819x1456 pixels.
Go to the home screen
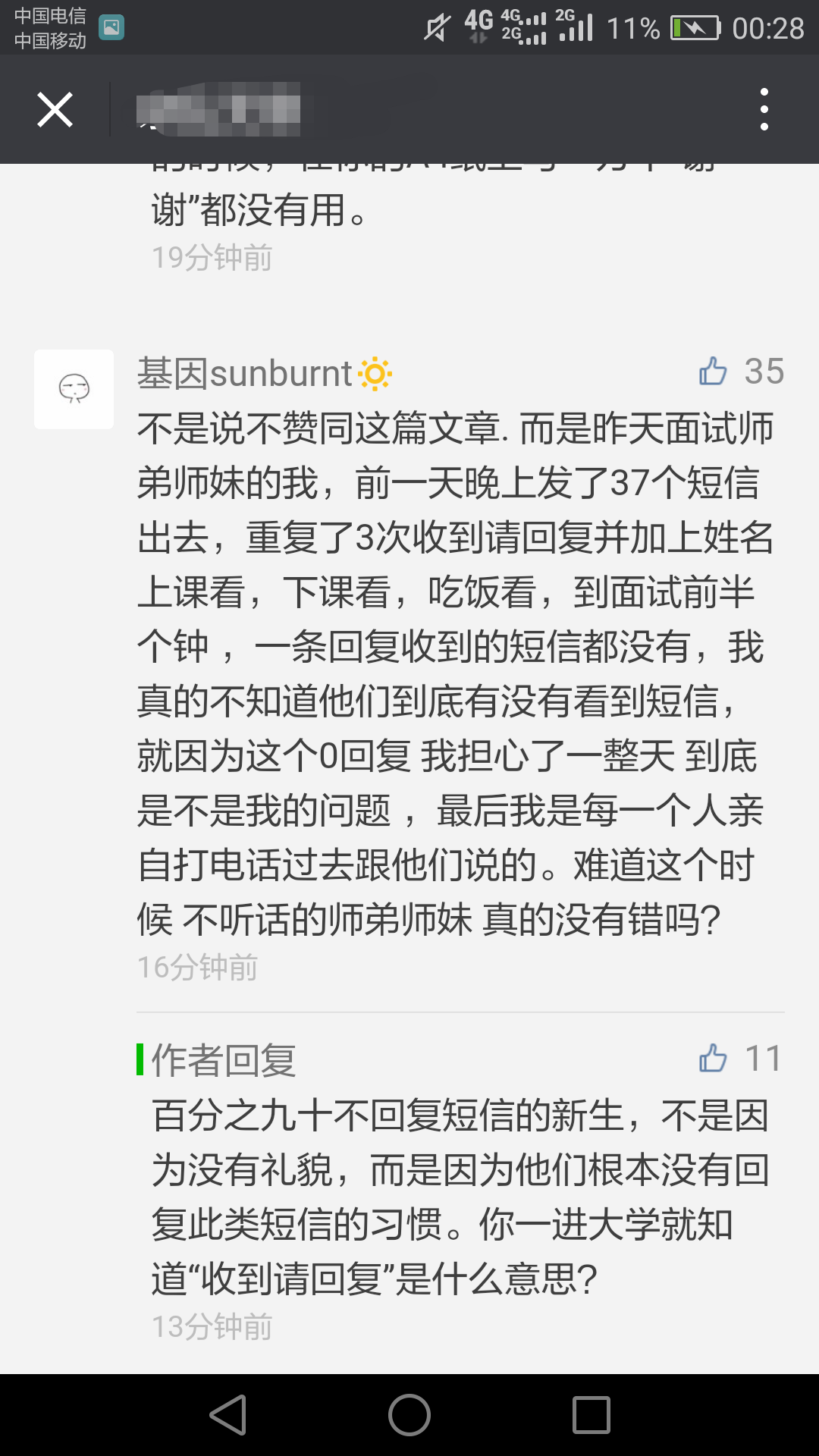point(409,1415)
